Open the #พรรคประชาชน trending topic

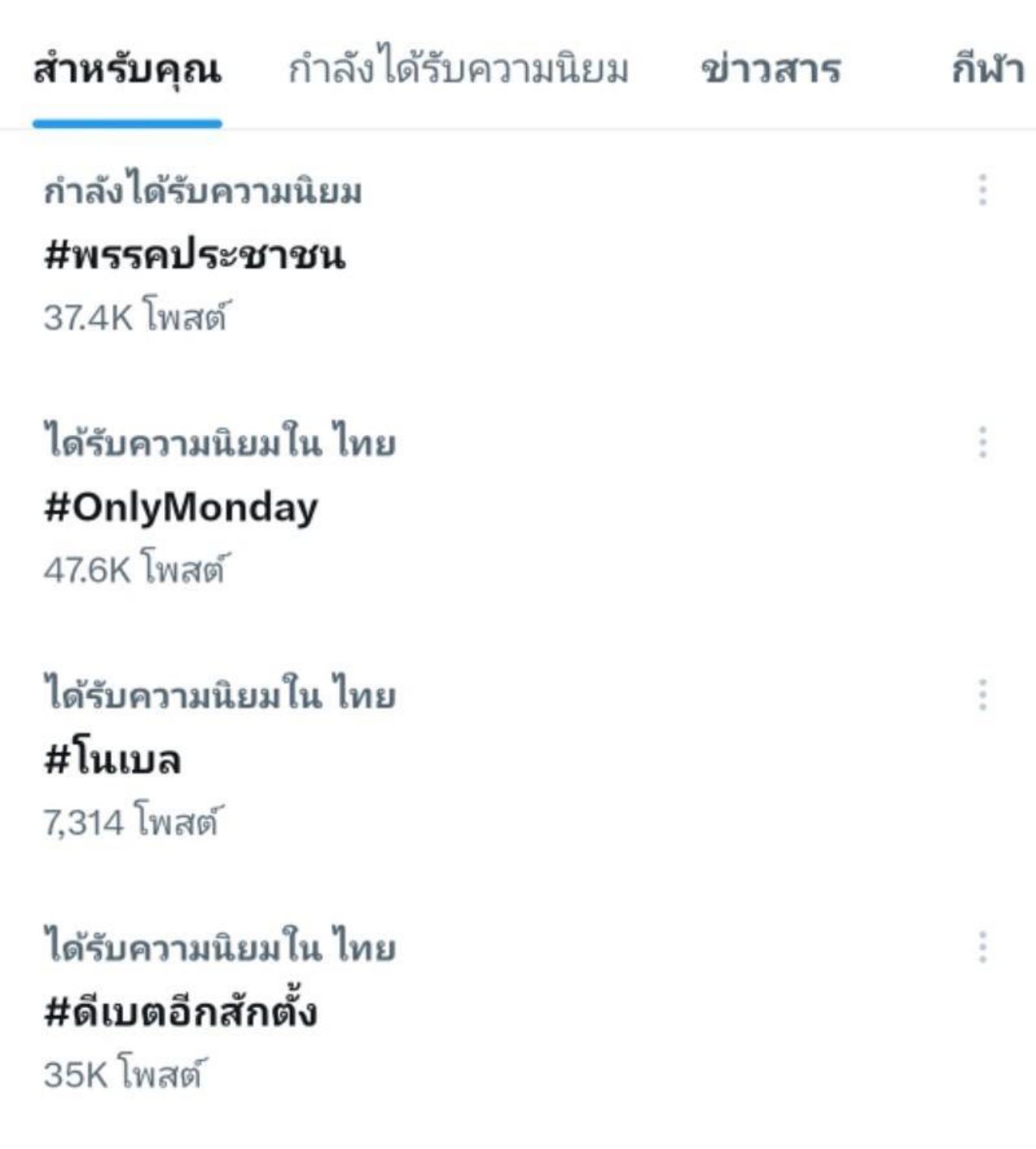tap(195, 256)
